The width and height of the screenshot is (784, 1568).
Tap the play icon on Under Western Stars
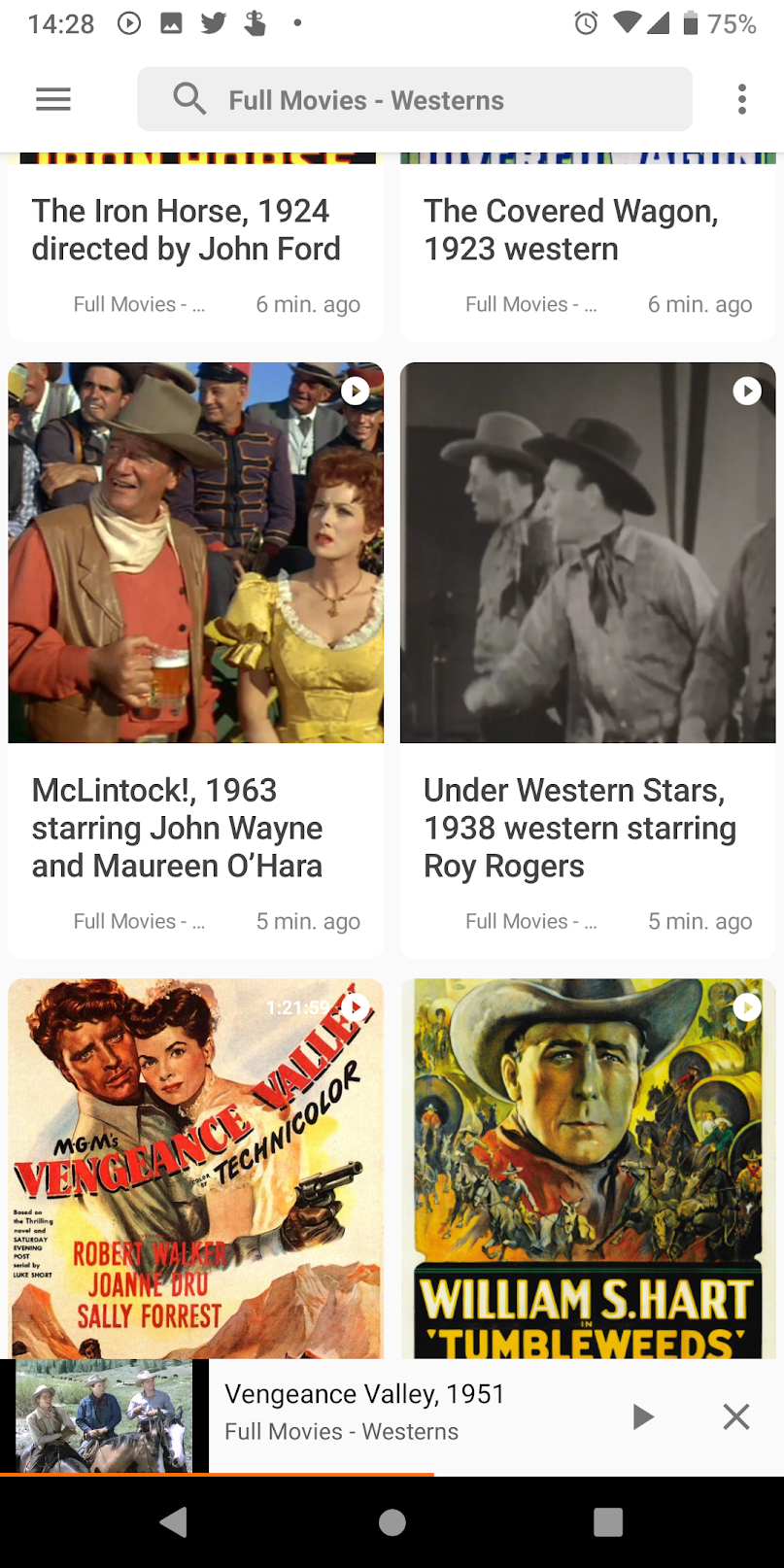[746, 391]
